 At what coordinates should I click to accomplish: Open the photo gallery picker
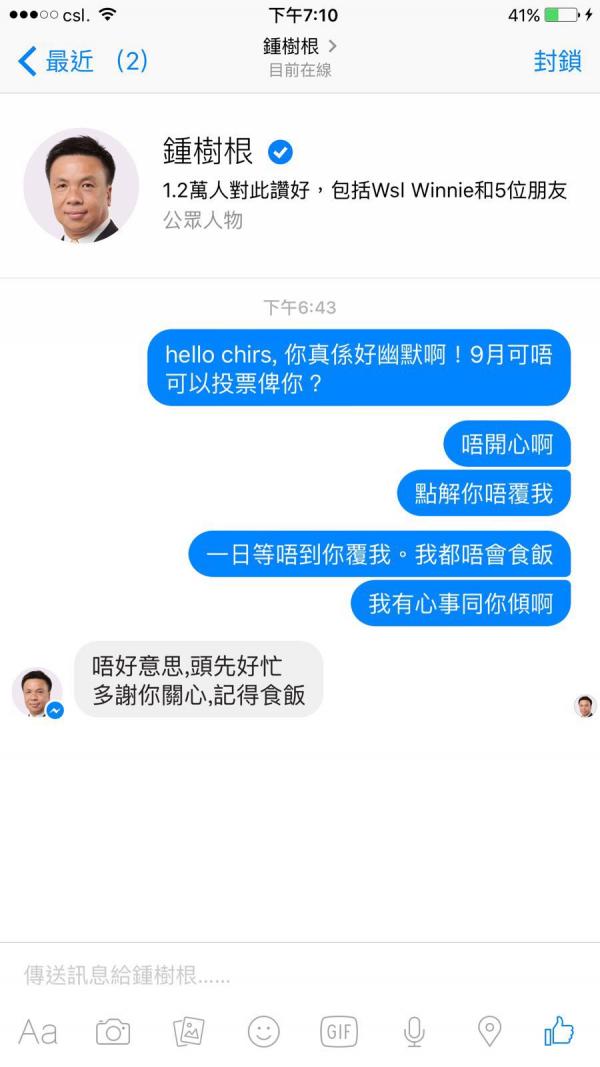click(x=188, y=1031)
